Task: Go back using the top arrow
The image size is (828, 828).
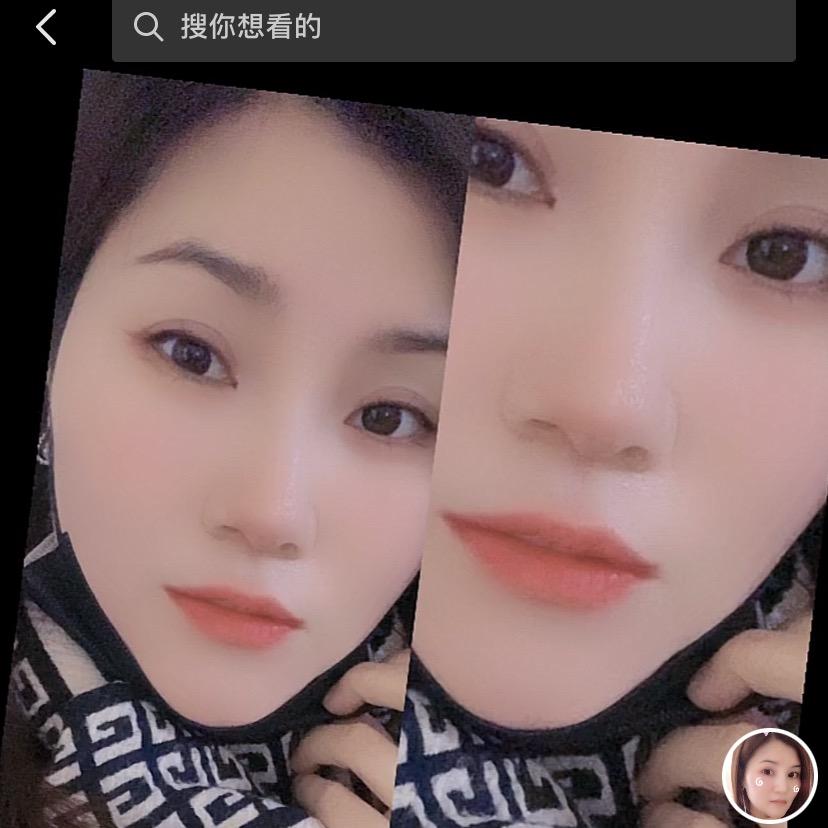Action: [46, 27]
